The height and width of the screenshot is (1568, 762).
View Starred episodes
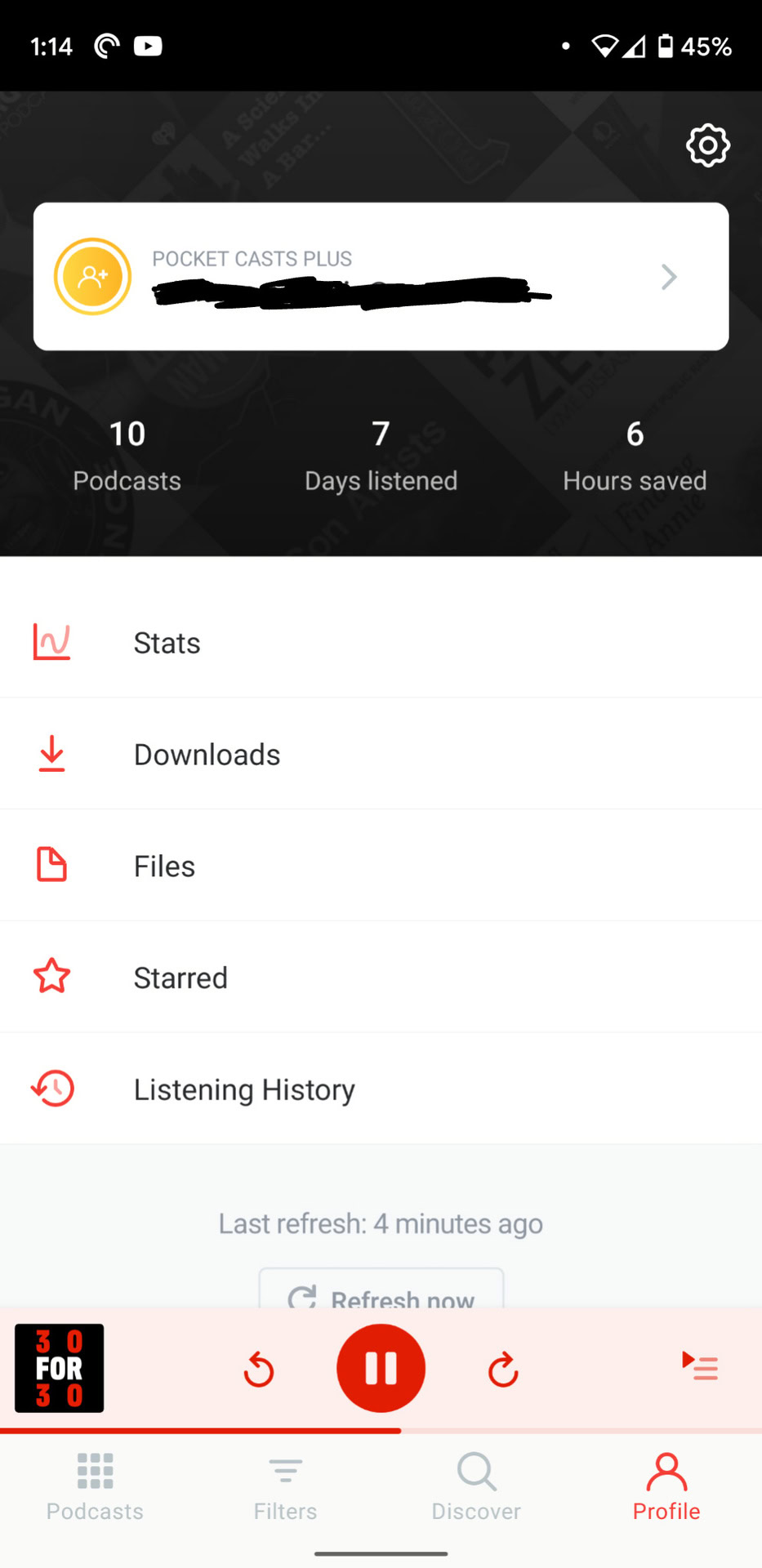[381, 978]
